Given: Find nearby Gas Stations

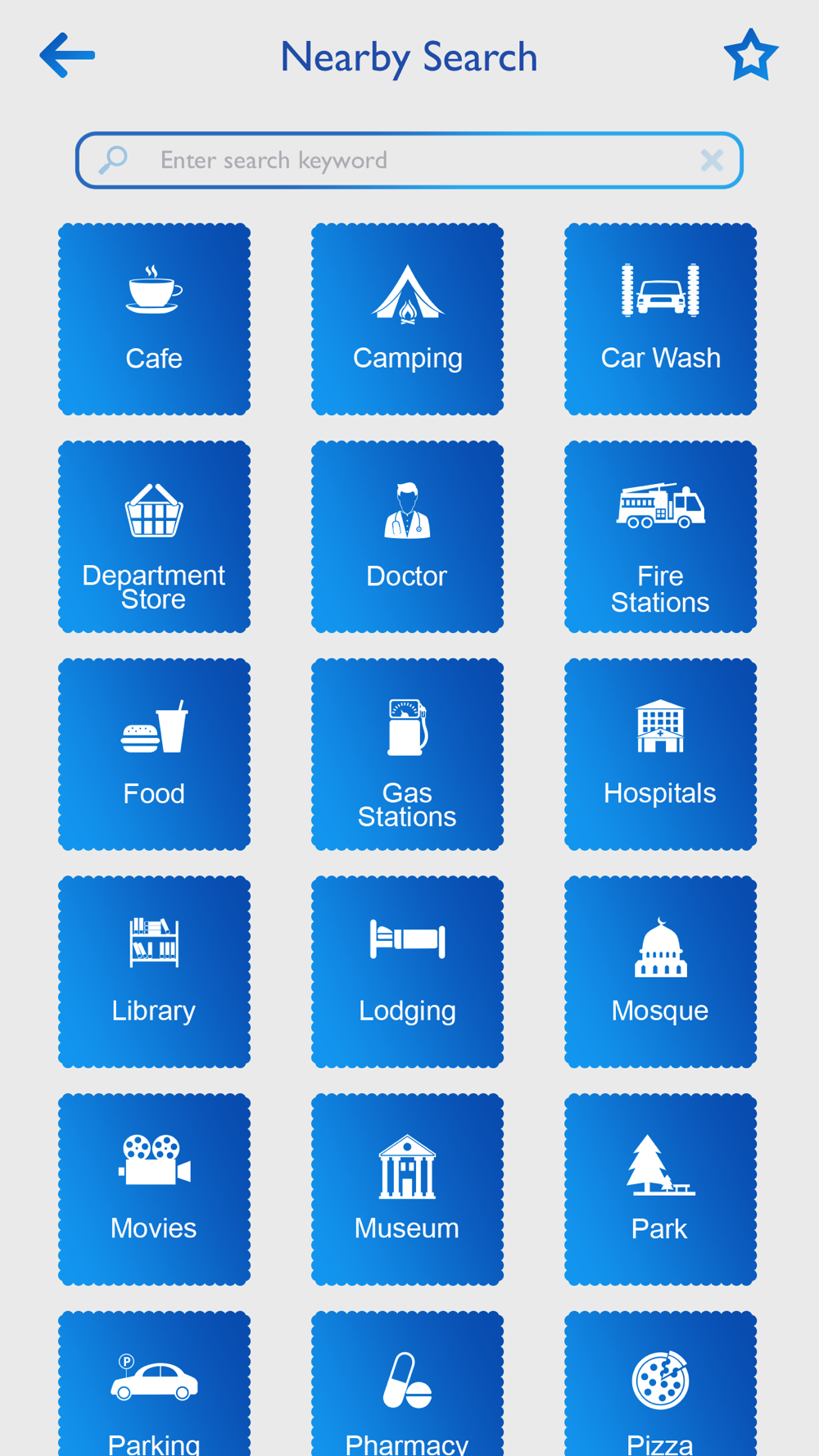Looking at the screenshot, I should coord(407,754).
